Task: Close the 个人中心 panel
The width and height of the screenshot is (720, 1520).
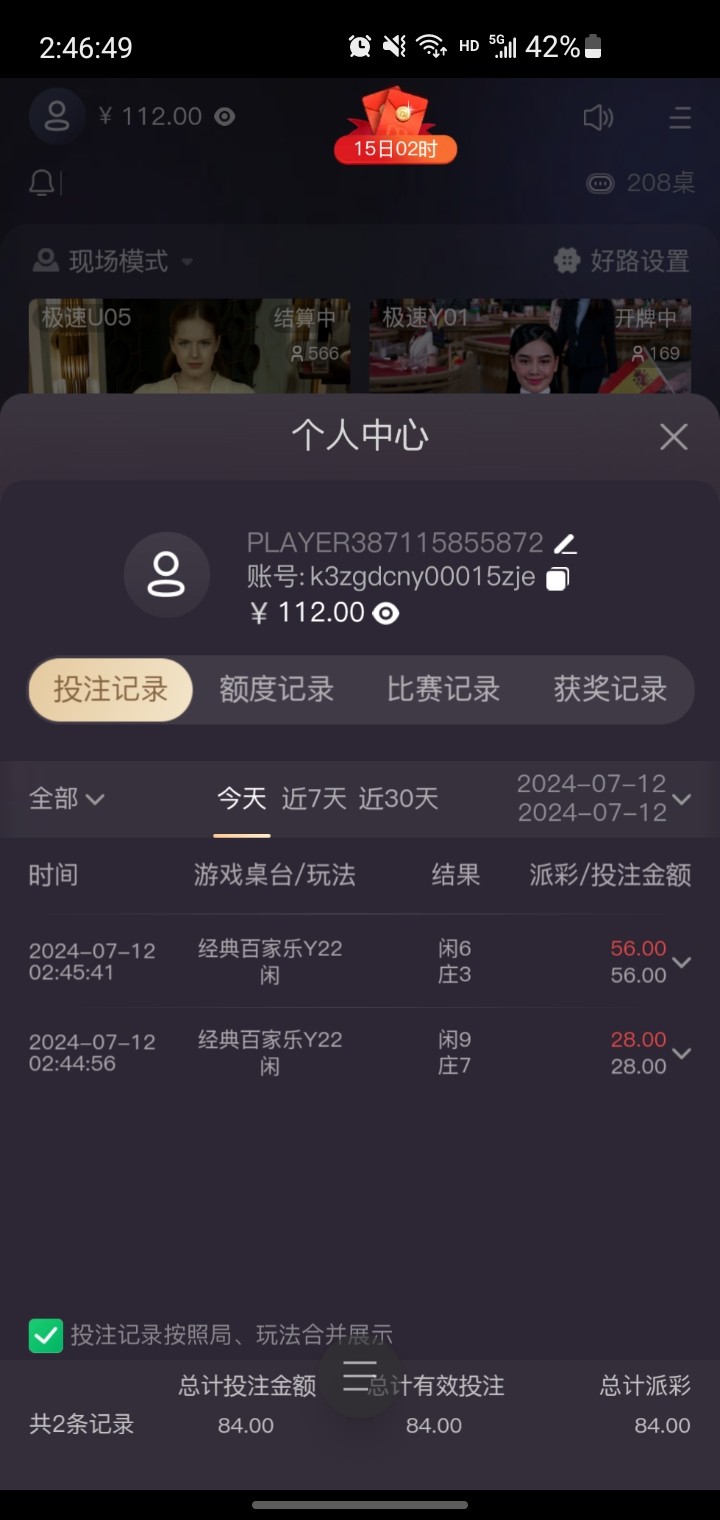Action: coord(673,436)
